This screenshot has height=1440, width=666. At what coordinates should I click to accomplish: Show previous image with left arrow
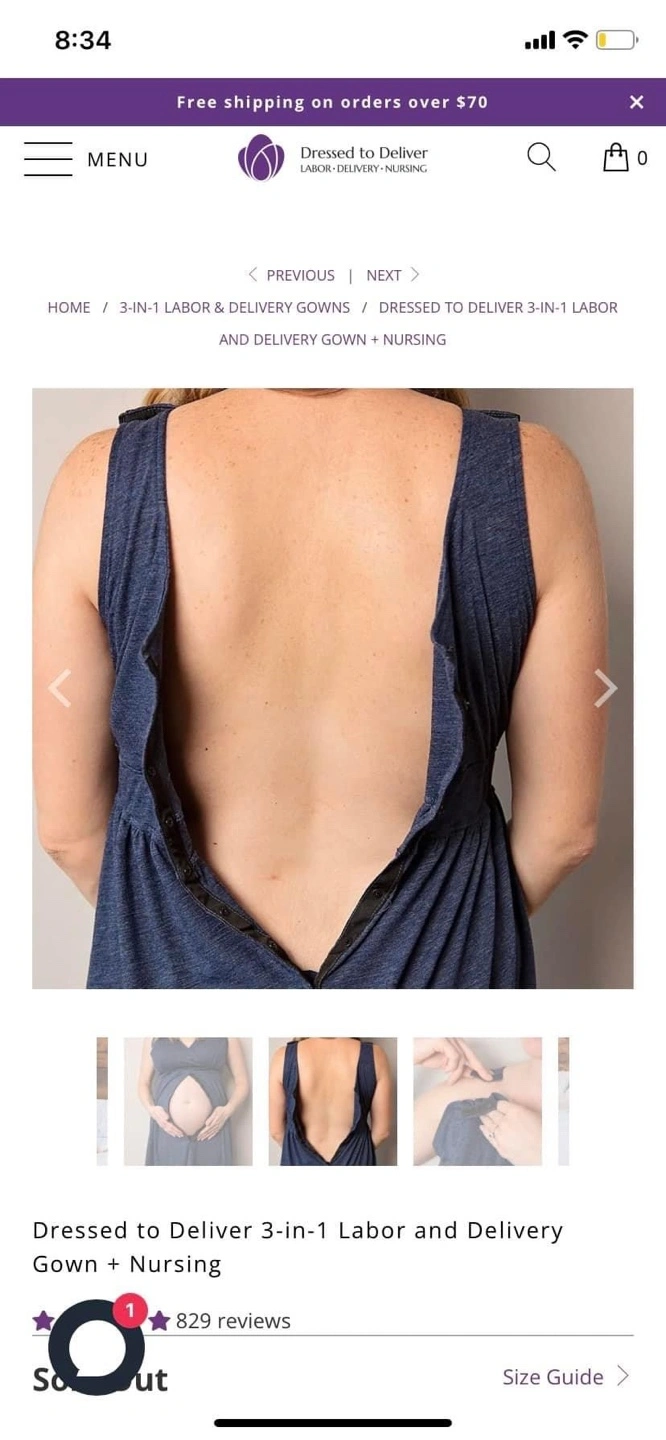coord(61,688)
